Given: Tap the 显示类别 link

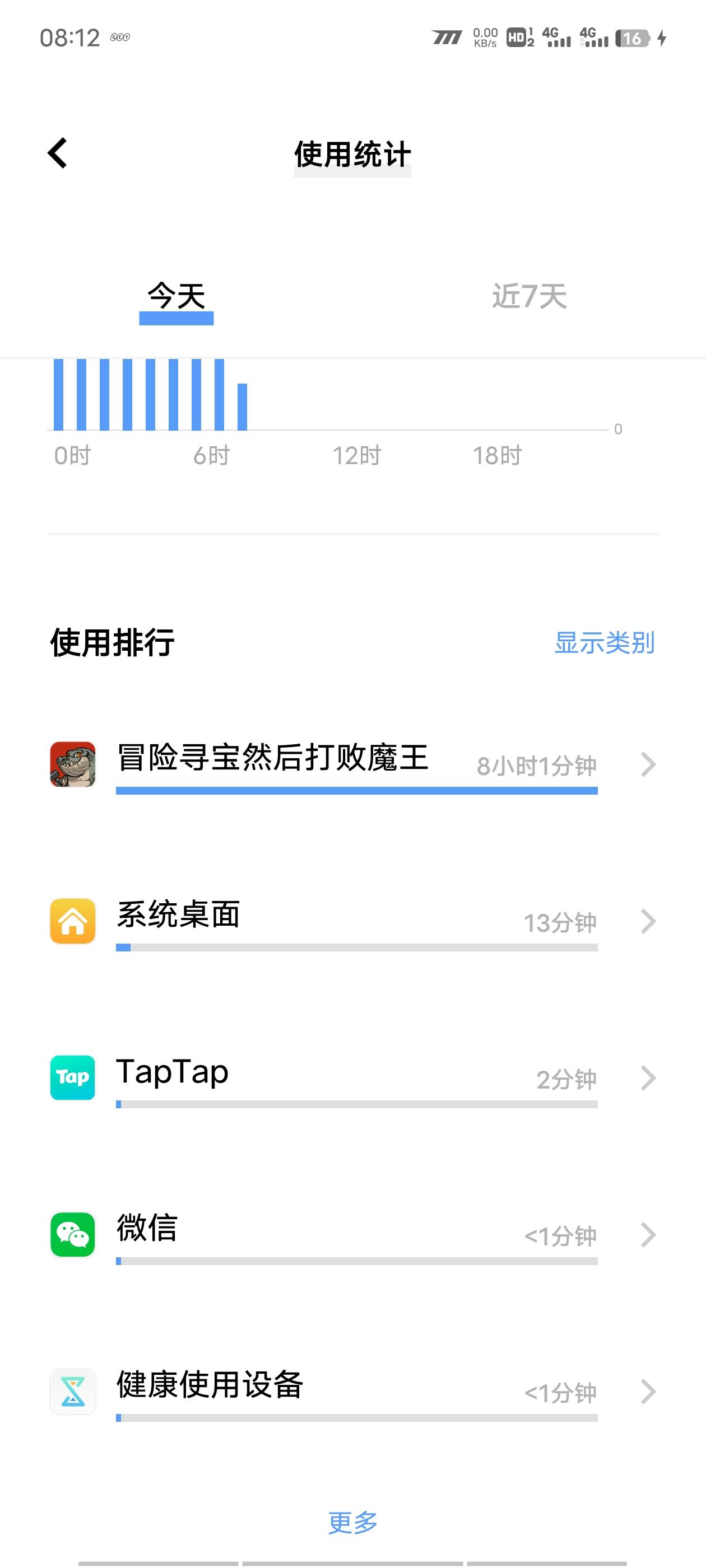Looking at the screenshot, I should [604, 643].
